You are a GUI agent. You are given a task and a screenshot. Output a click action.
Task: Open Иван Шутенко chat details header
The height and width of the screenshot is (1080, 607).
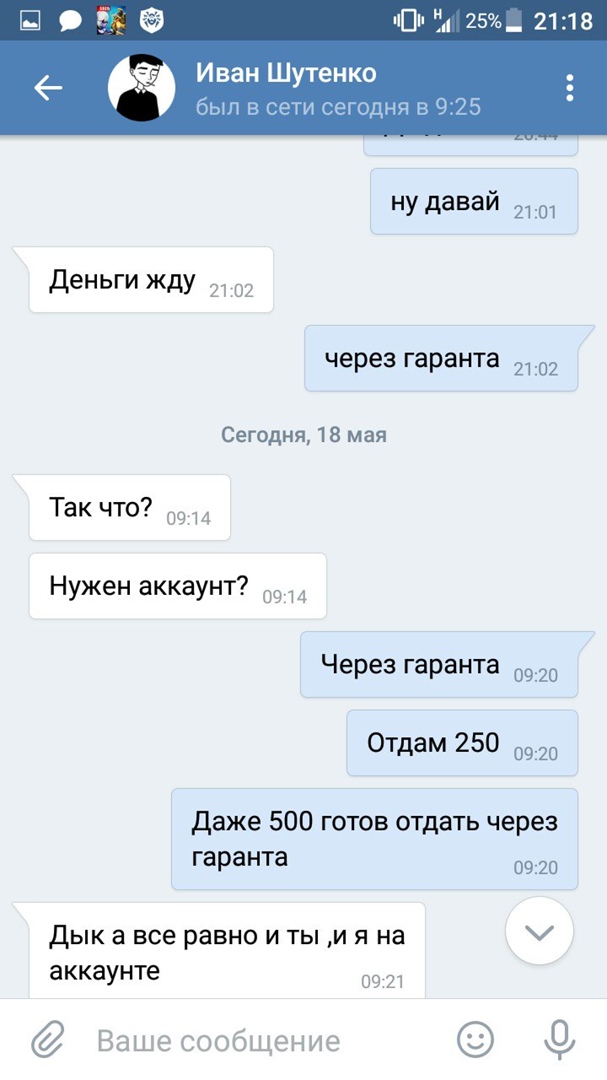point(330,88)
